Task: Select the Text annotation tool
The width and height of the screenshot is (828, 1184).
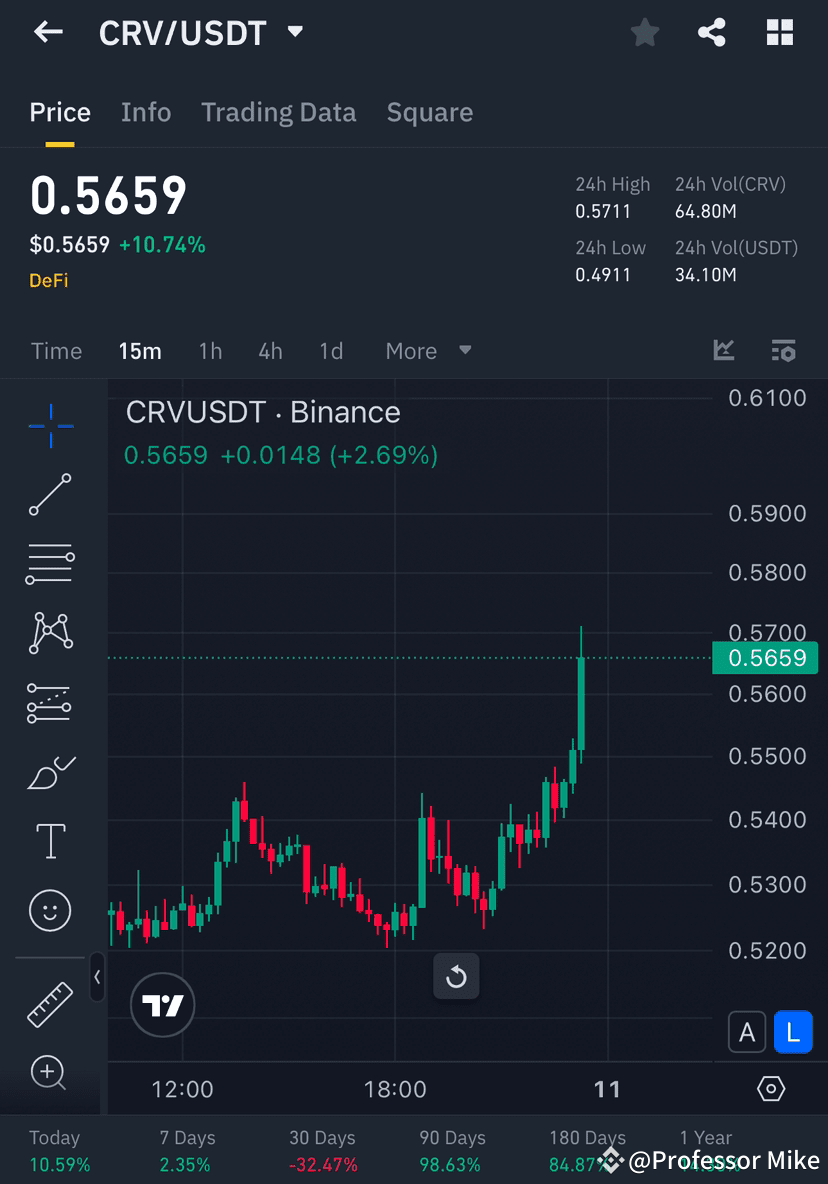Action: pyautogui.click(x=50, y=841)
